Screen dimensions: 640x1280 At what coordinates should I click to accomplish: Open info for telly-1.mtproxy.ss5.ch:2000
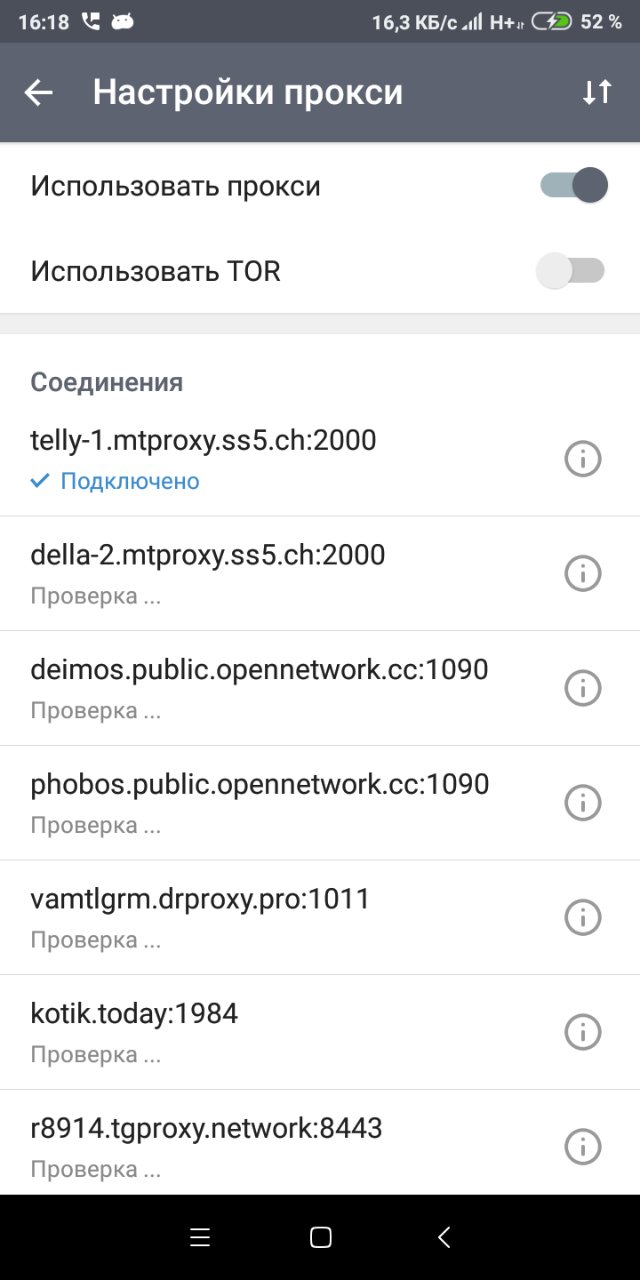[x=583, y=459]
